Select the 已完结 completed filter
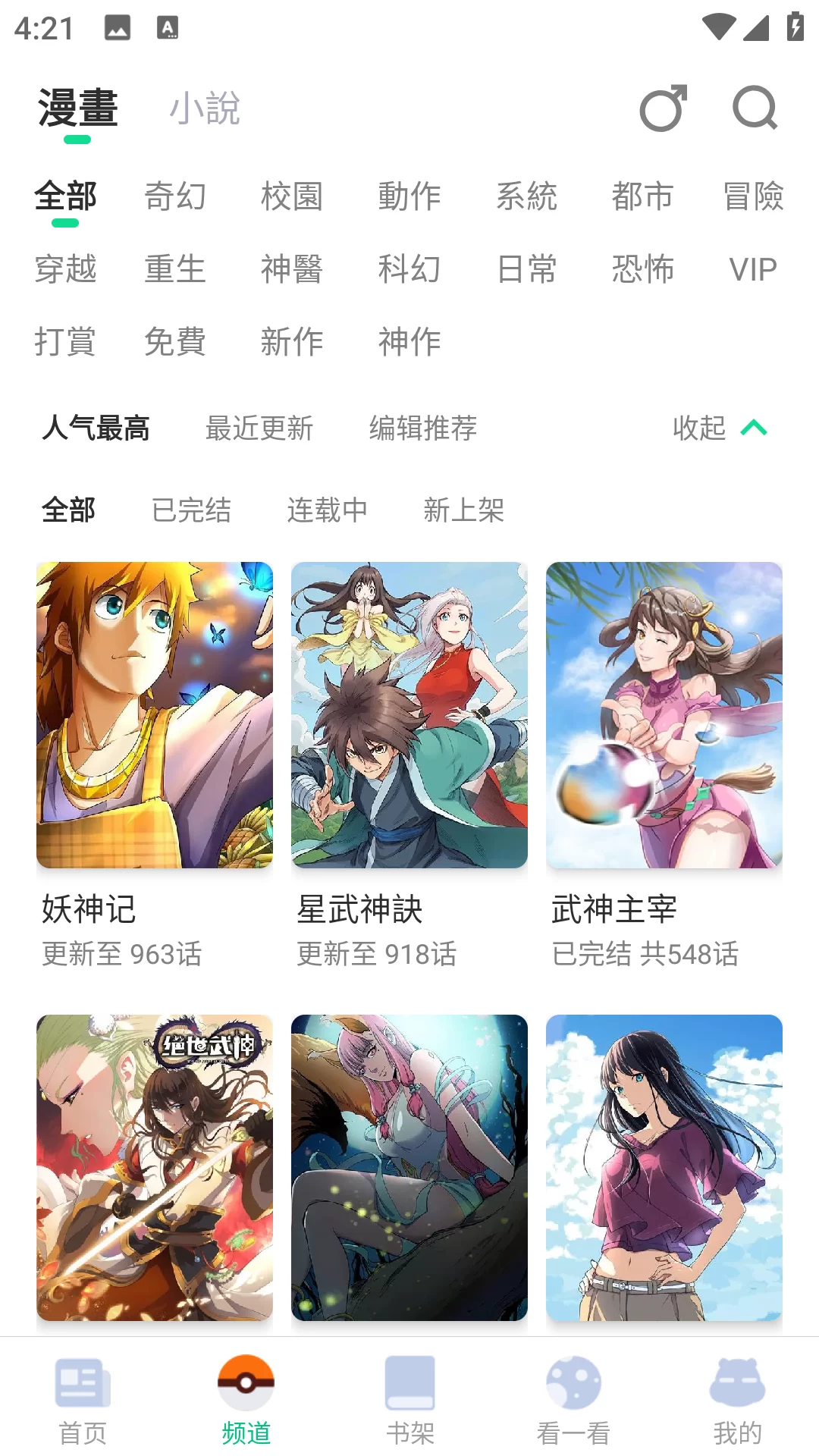 pos(192,510)
